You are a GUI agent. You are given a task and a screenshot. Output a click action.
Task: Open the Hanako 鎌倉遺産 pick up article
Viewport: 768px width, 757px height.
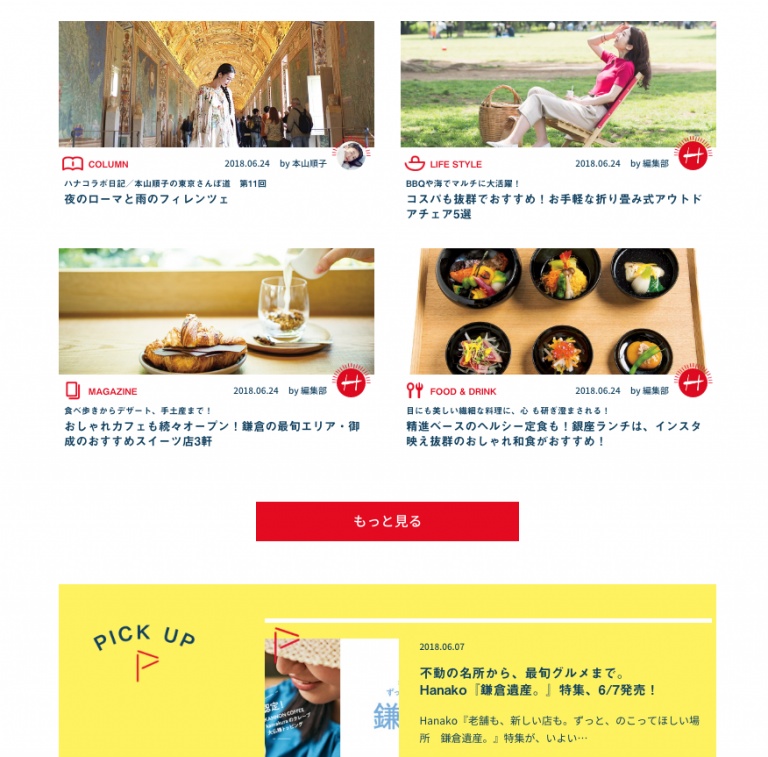(x=538, y=681)
